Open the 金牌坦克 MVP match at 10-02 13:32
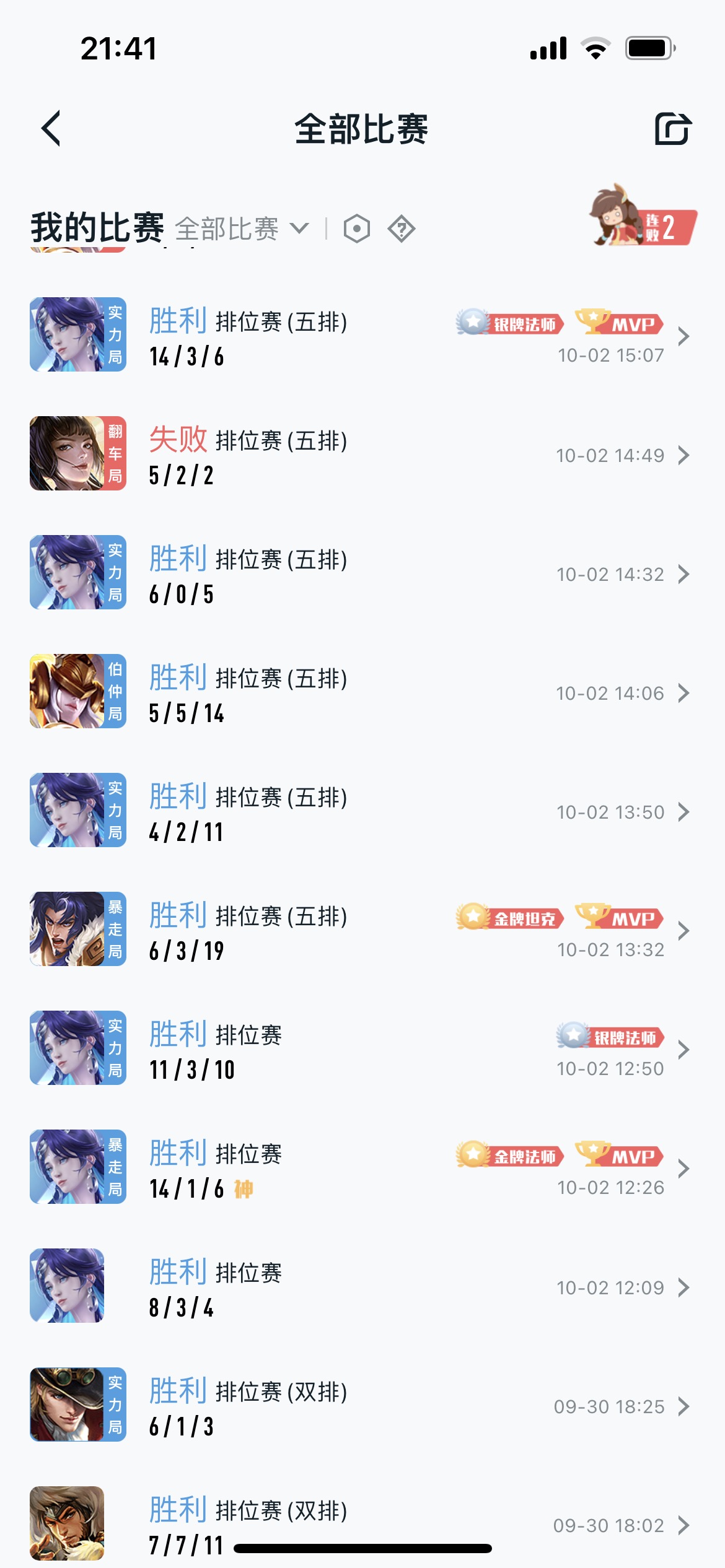The image size is (725, 1568). point(362,930)
